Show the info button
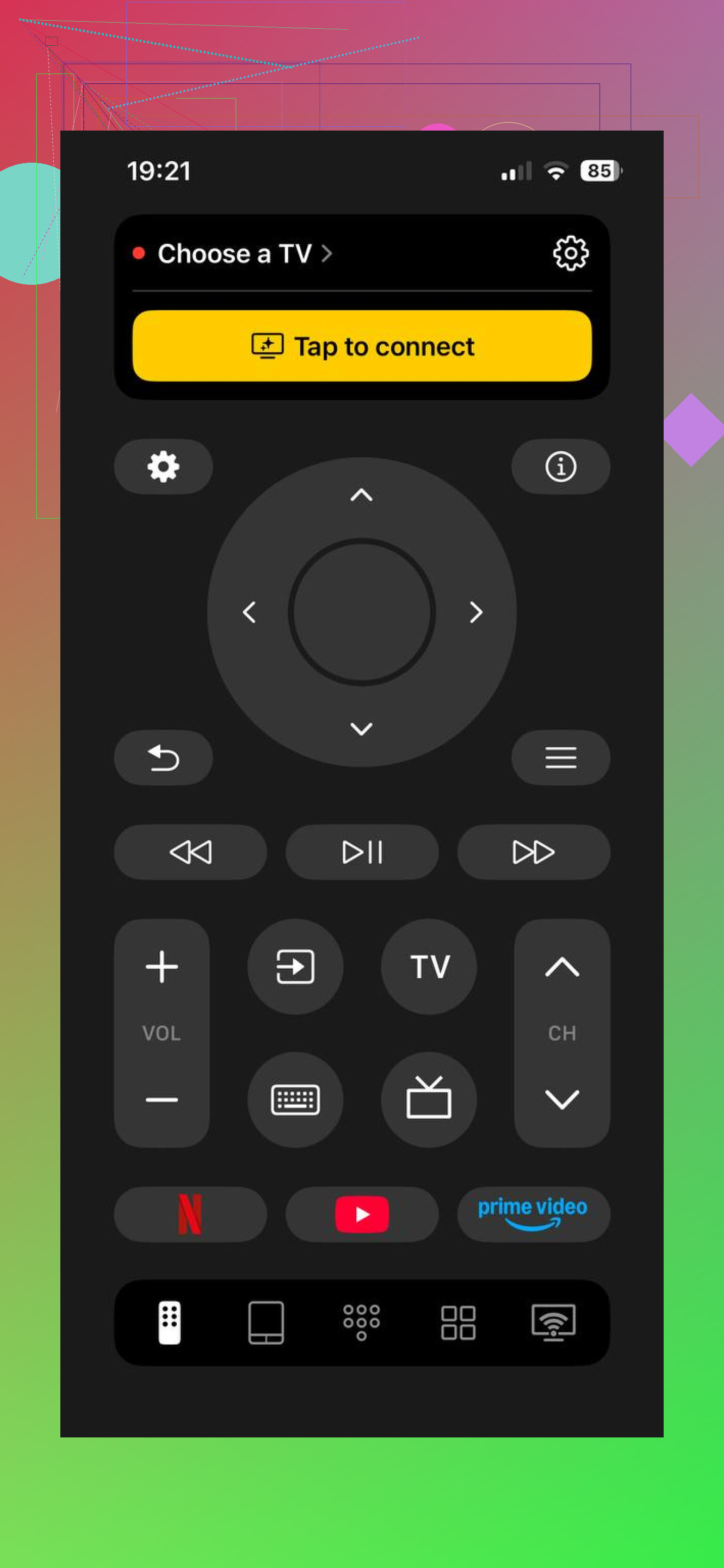724x1568 pixels. (x=559, y=466)
